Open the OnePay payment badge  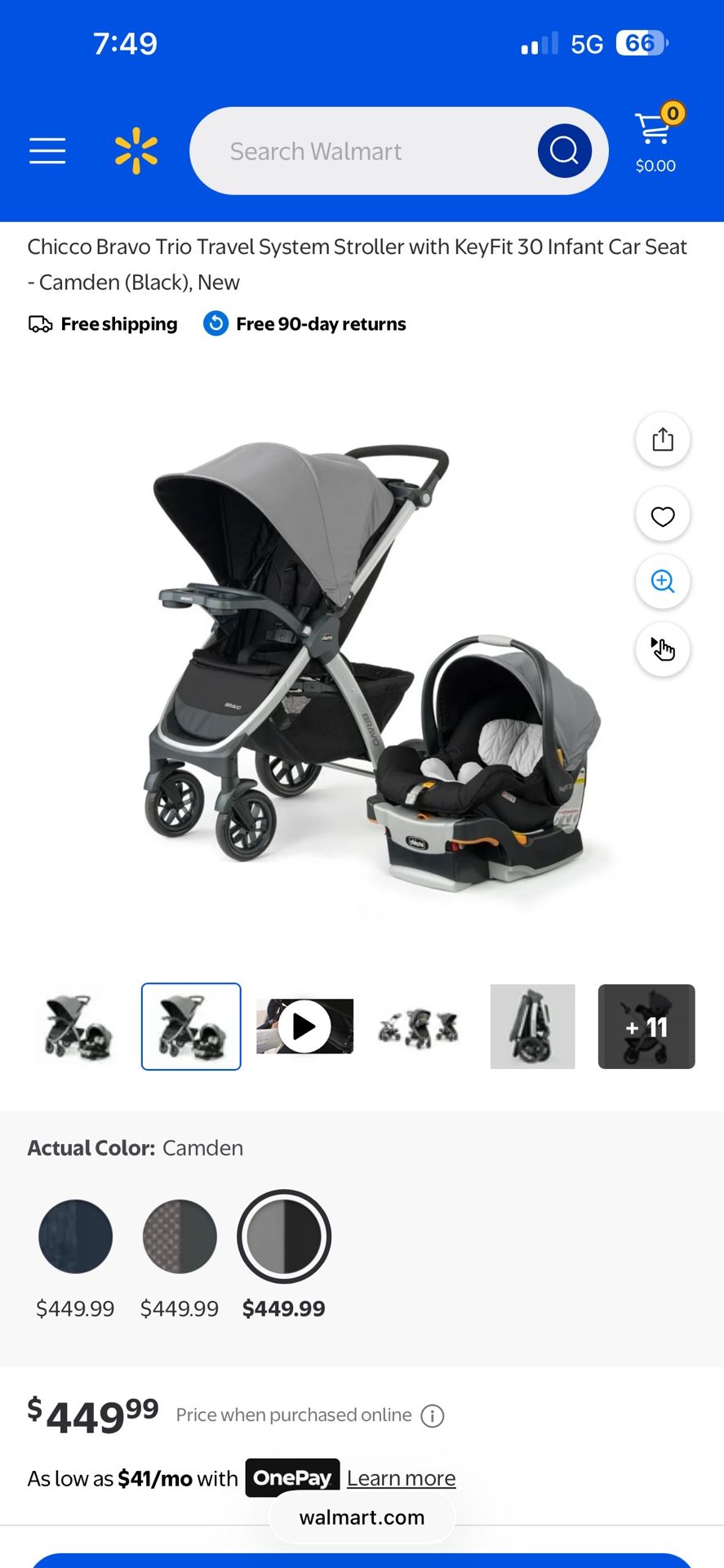coord(292,1478)
